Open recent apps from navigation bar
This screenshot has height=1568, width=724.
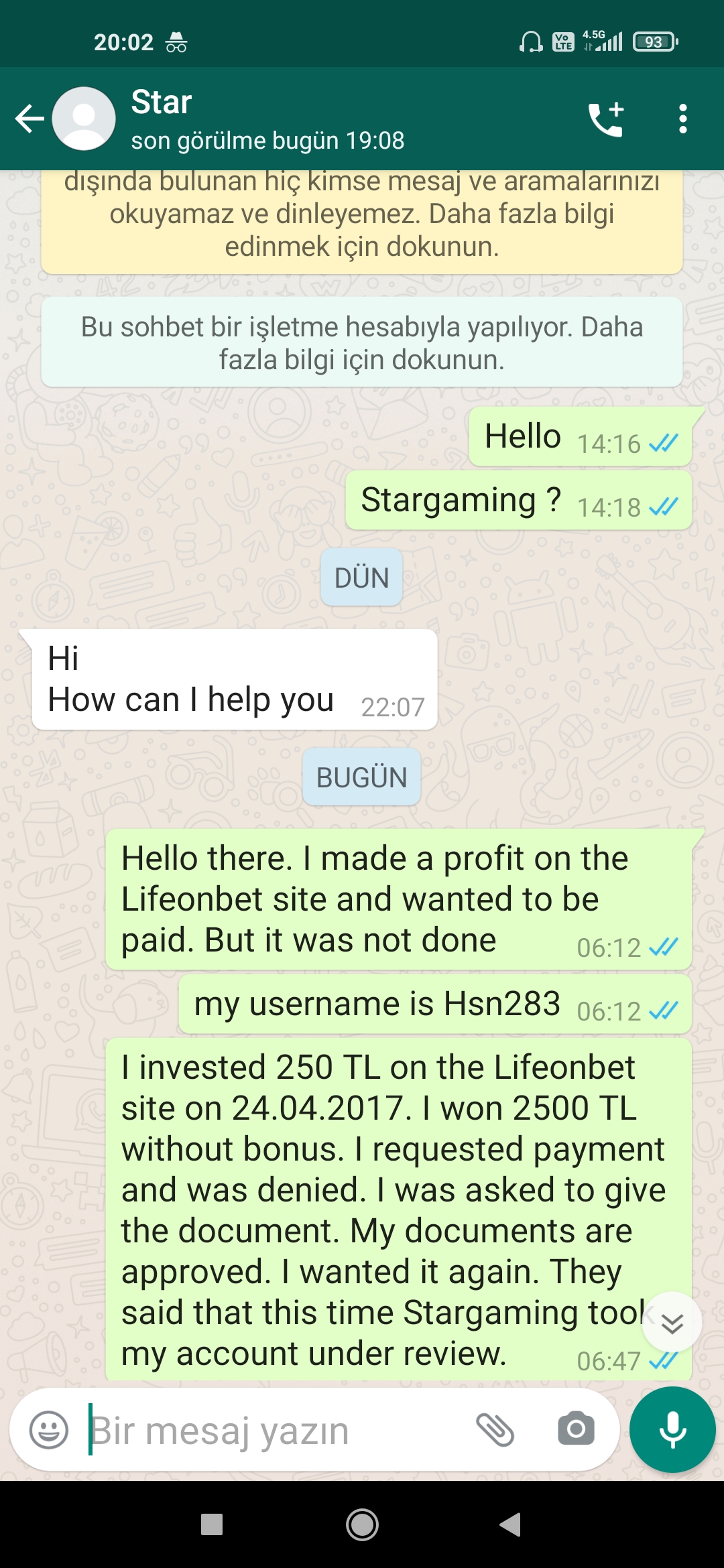(x=212, y=1524)
